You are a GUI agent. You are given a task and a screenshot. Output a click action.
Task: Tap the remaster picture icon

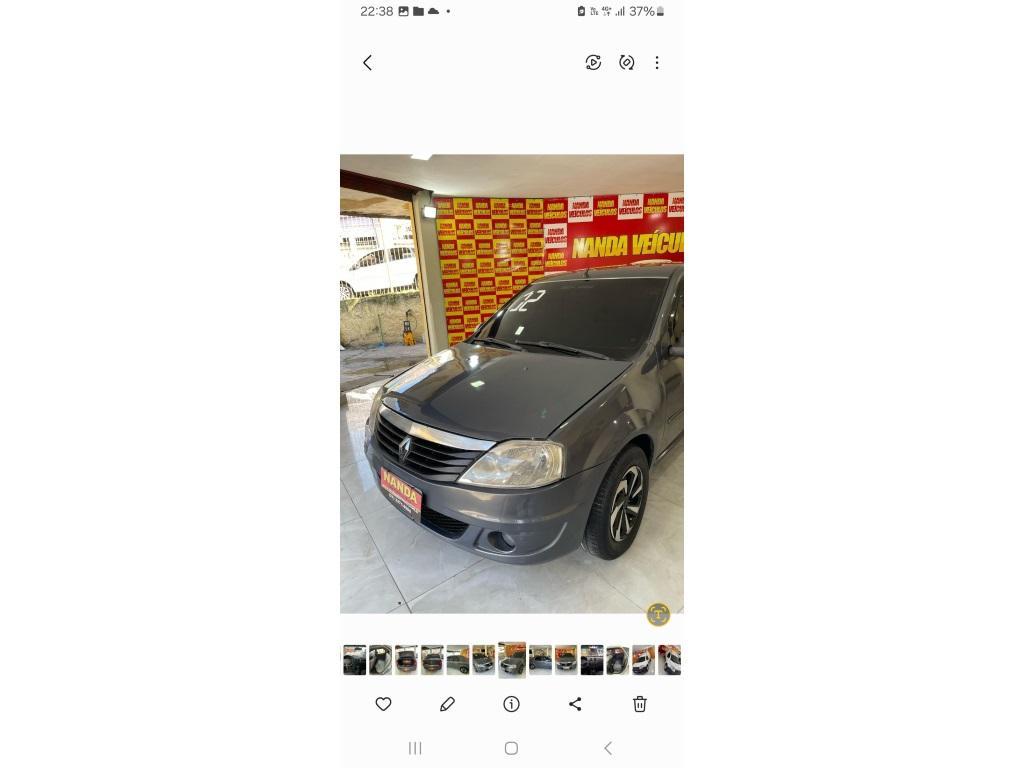coord(626,63)
